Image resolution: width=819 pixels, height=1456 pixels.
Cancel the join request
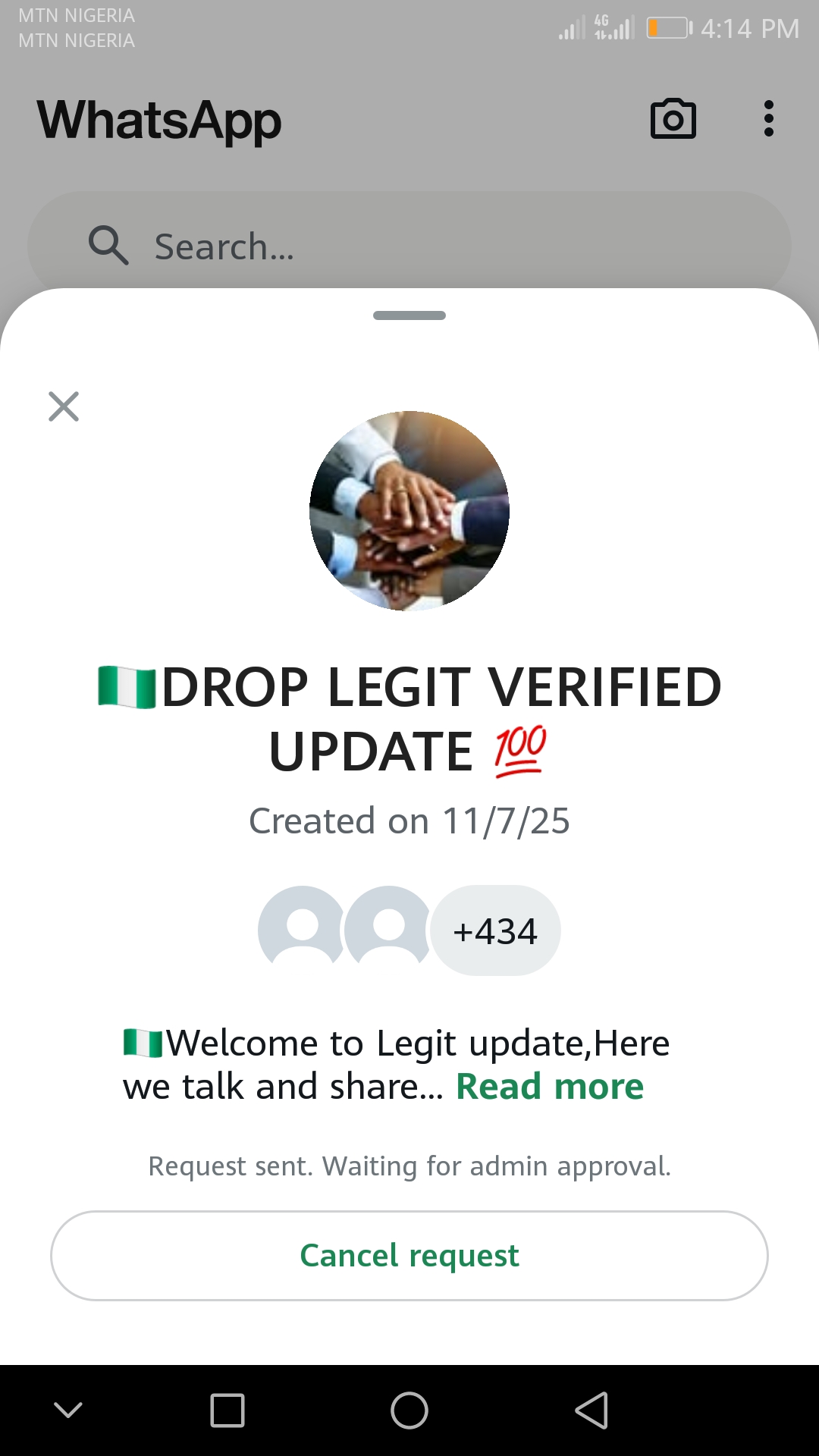click(409, 1256)
